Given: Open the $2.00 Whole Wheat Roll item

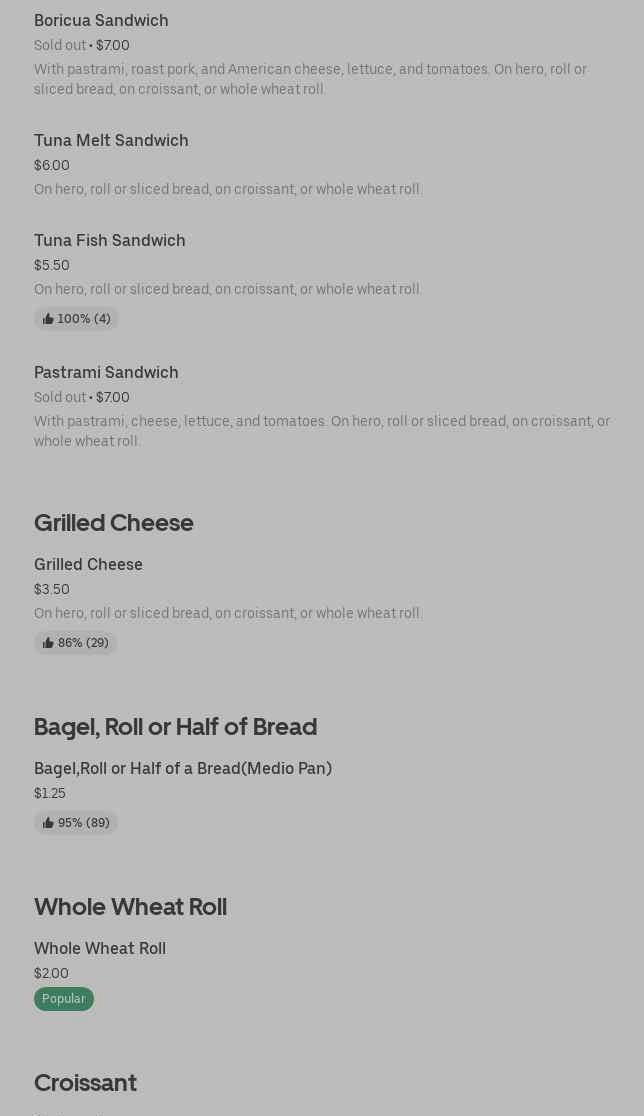Looking at the screenshot, I should click(x=100, y=949).
